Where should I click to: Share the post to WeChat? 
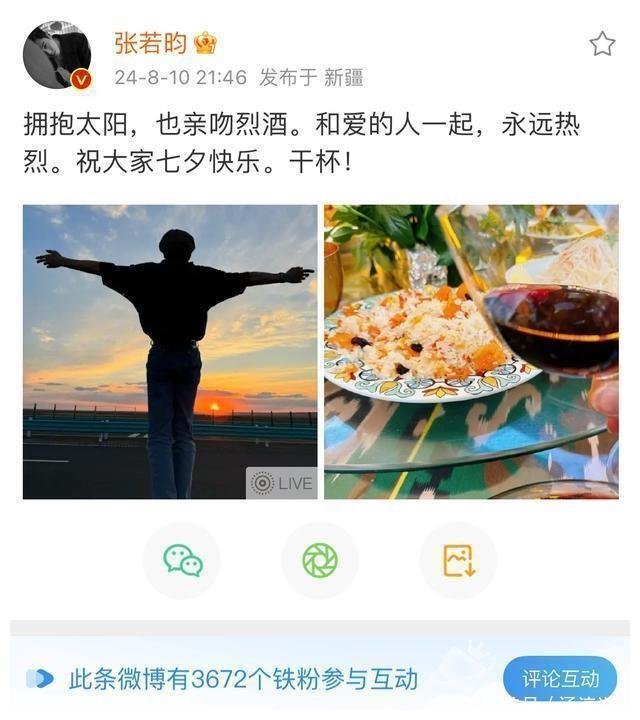182,561
